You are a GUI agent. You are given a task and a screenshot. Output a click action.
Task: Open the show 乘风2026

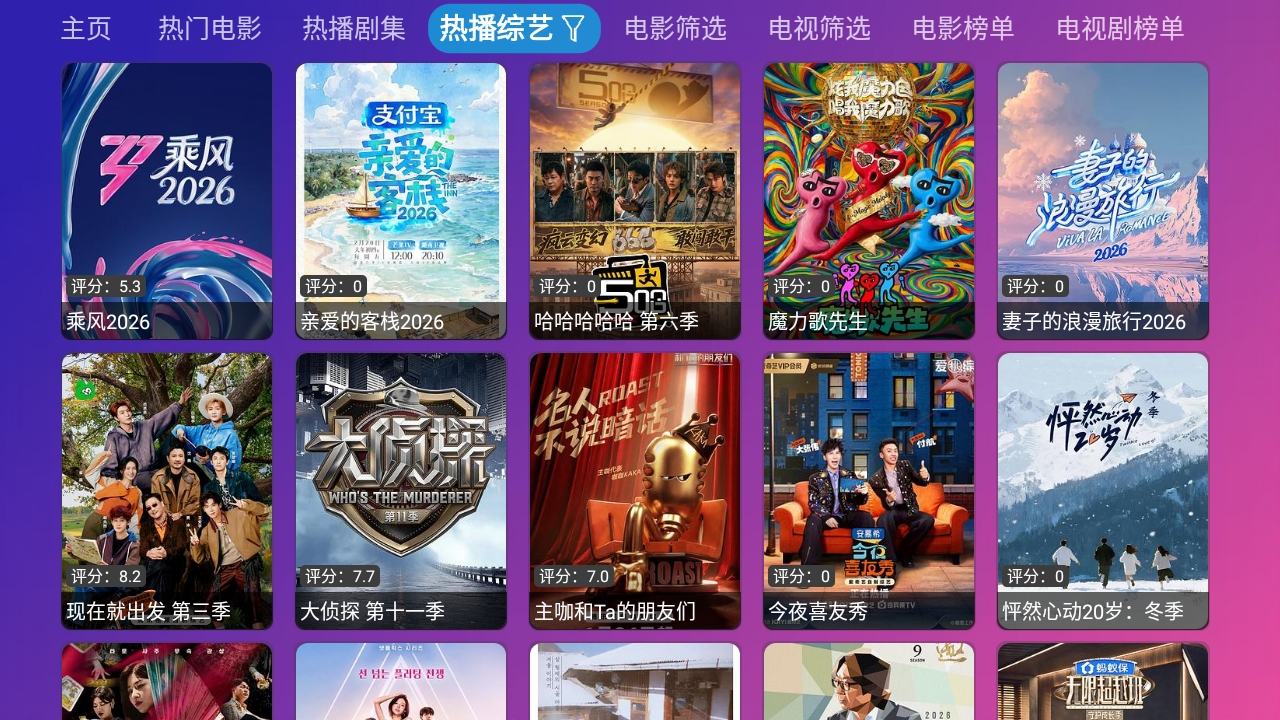(x=167, y=201)
